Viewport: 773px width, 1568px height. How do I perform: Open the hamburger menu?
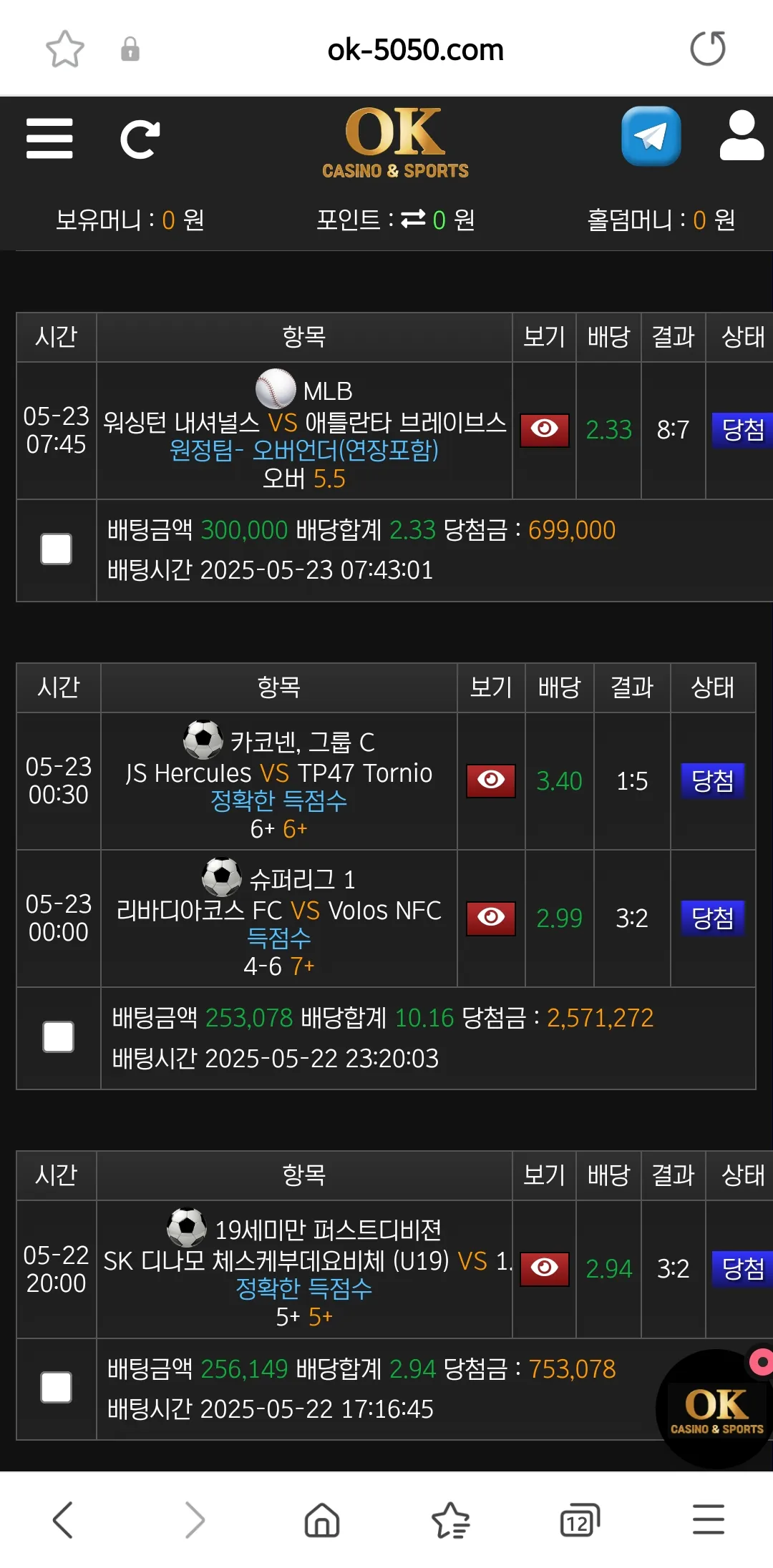point(49,139)
